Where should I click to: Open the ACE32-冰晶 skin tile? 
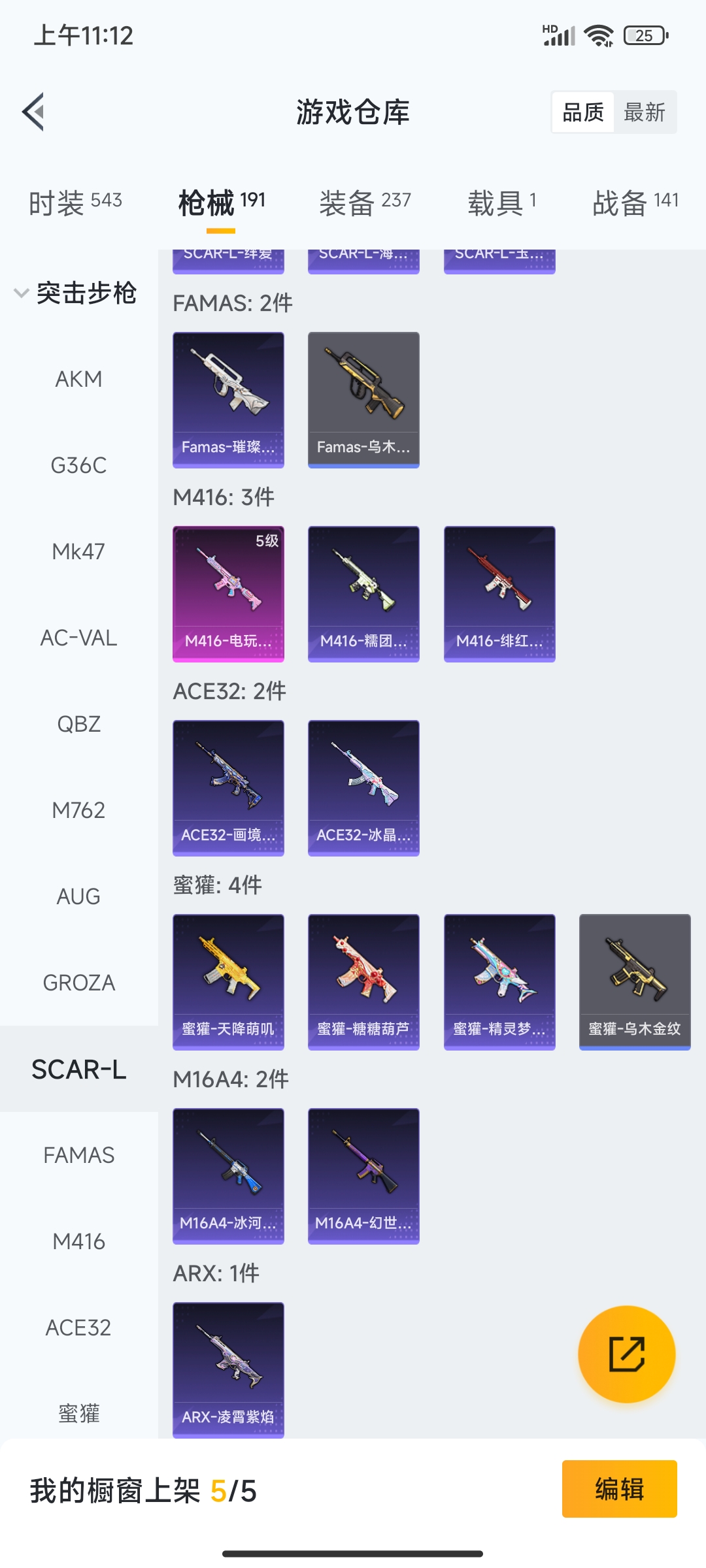point(363,787)
